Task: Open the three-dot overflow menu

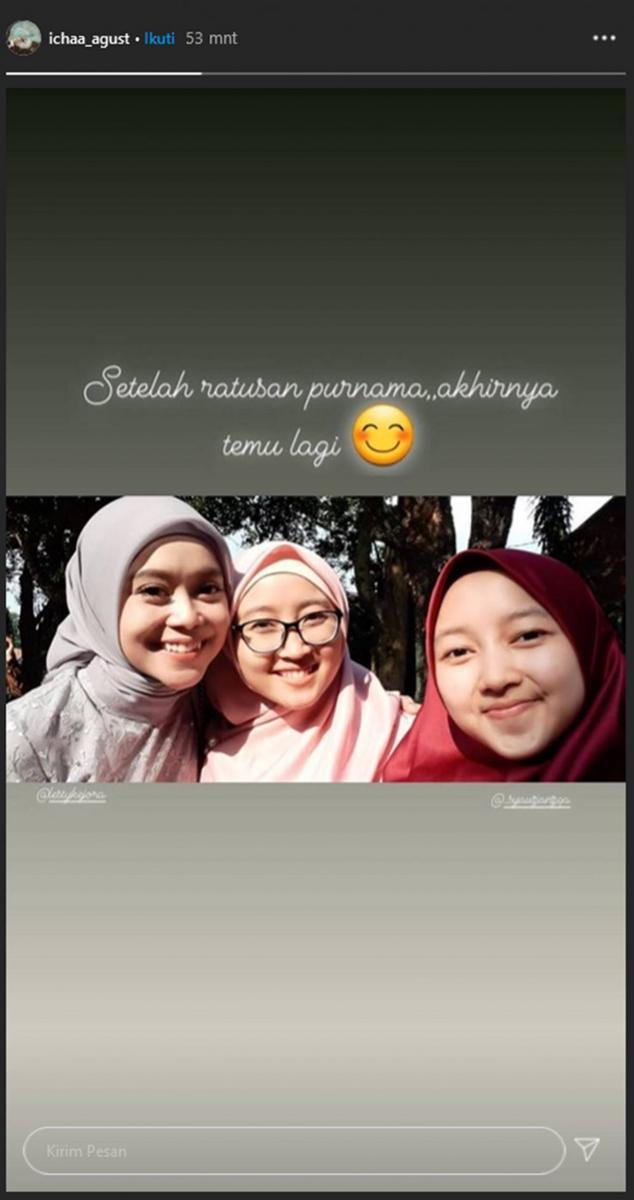Action: click(x=604, y=38)
